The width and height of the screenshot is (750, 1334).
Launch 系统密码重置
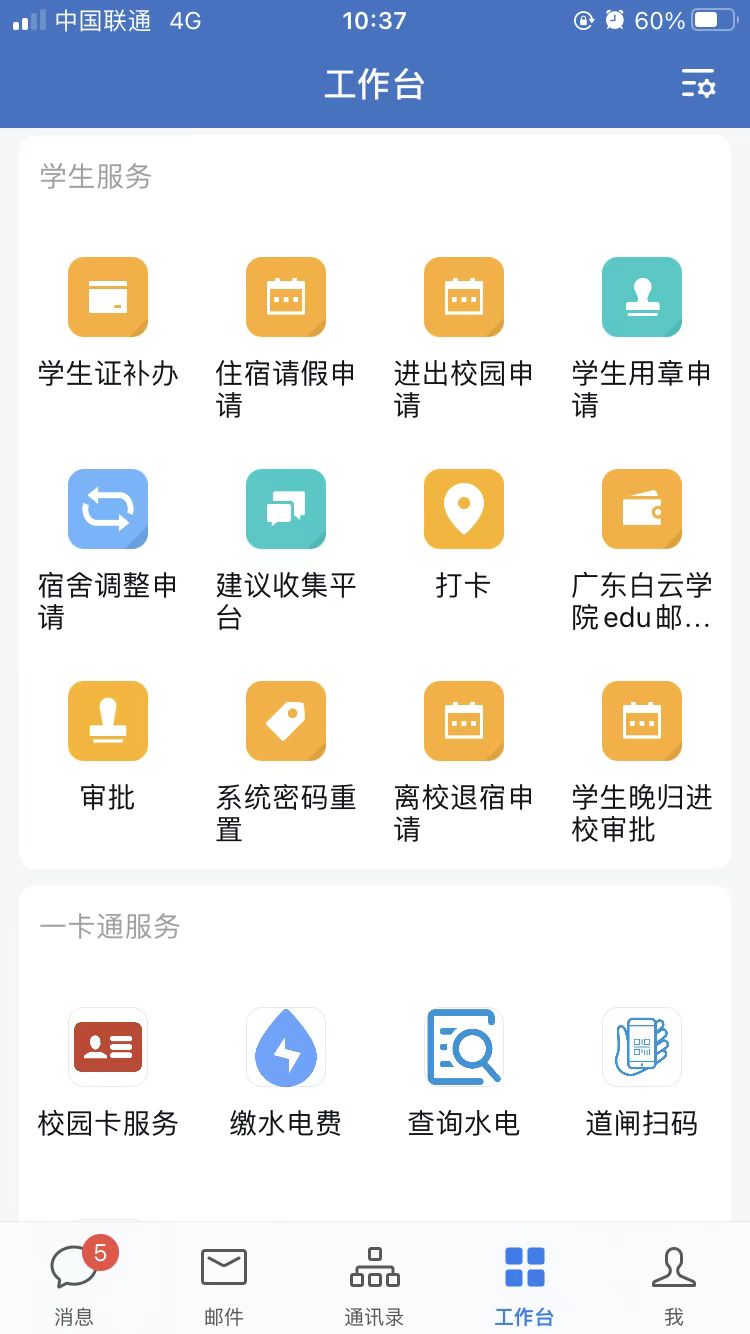point(286,721)
